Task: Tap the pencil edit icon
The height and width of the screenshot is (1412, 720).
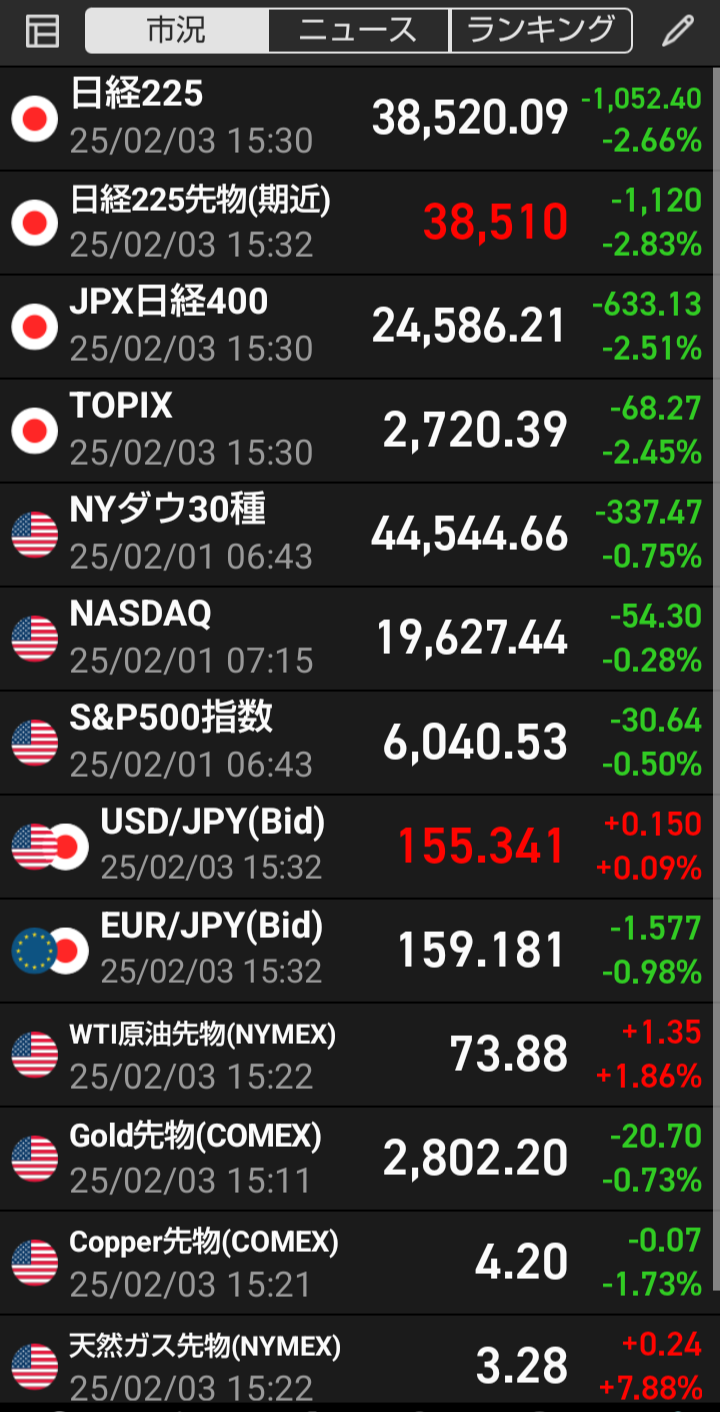Action: point(677,31)
